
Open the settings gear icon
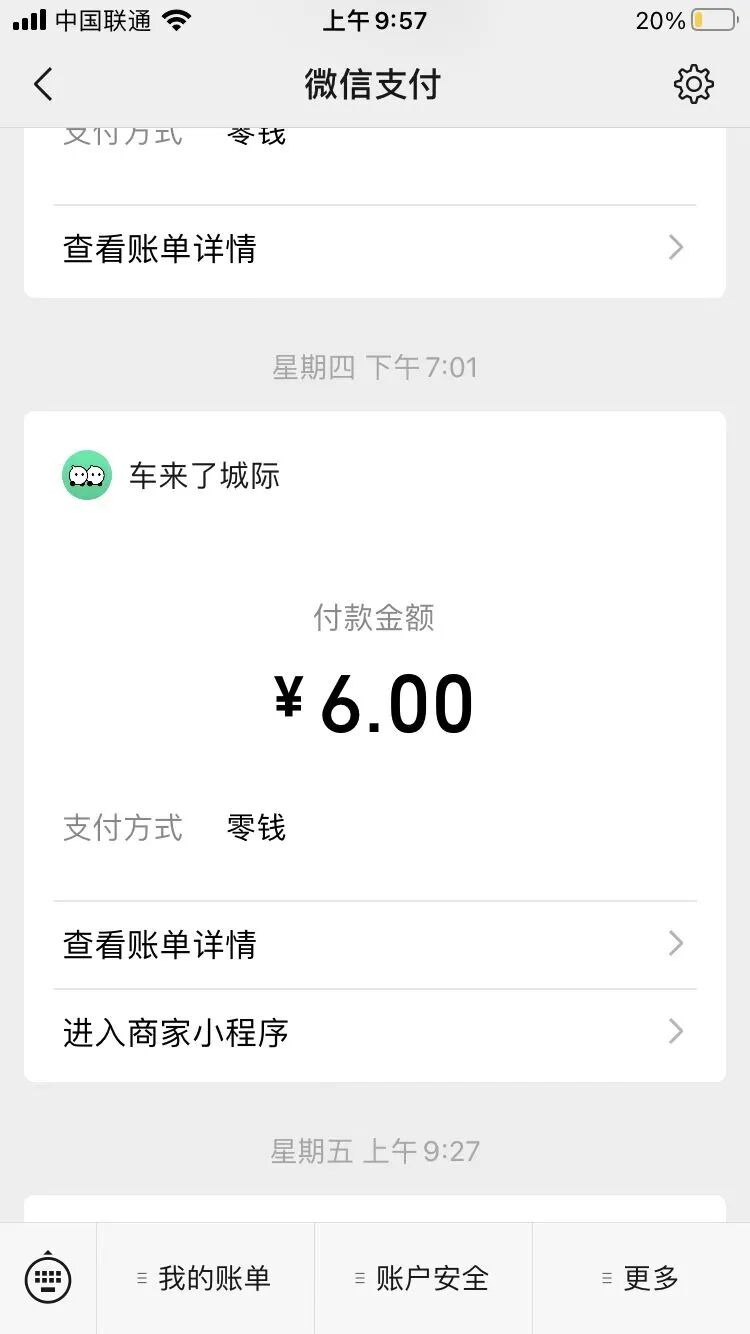coord(693,84)
